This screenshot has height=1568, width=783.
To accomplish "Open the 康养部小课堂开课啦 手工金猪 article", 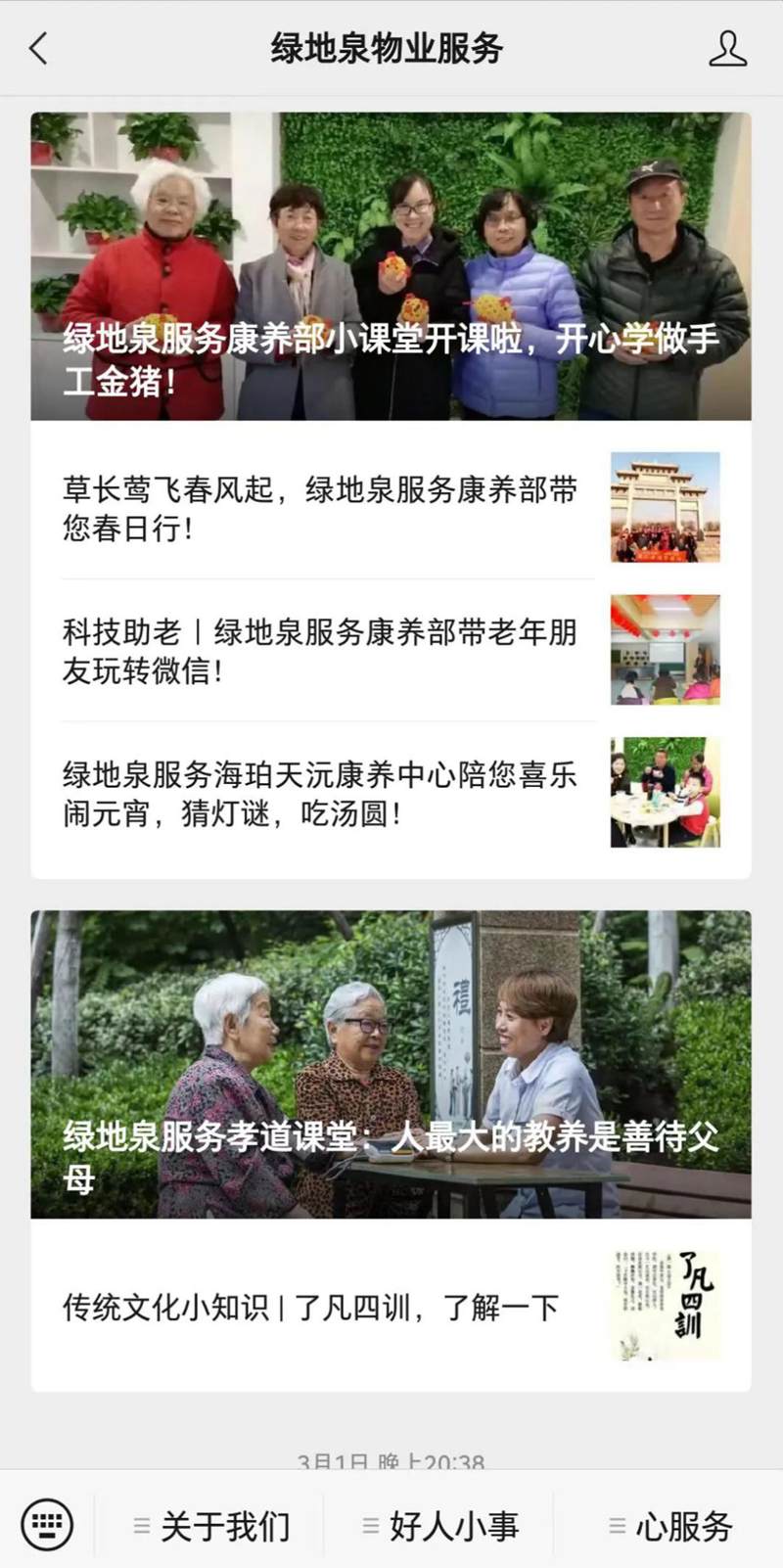I will (x=391, y=266).
